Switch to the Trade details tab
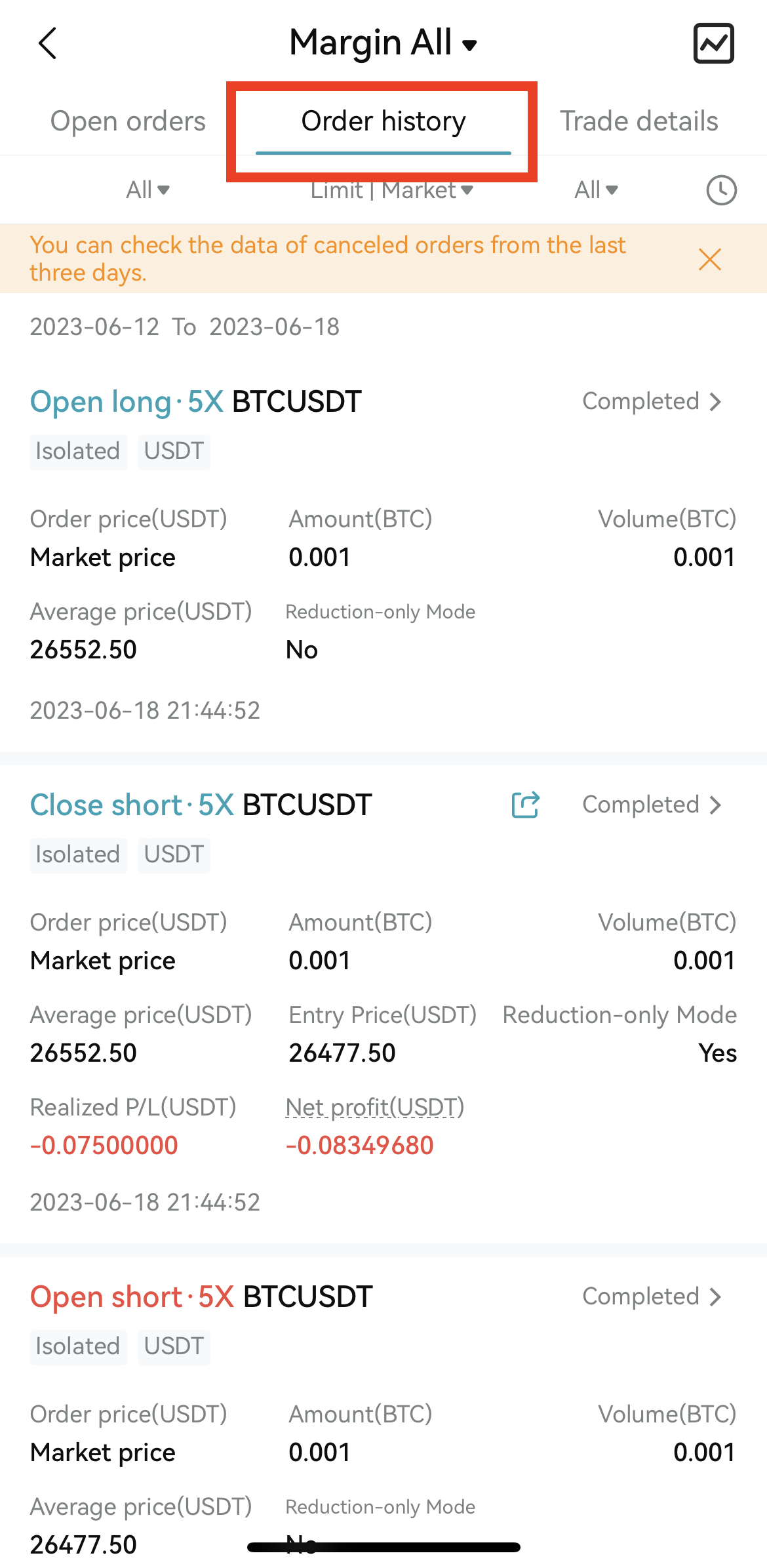The width and height of the screenshot is (767, 1568). click(639, 121)
